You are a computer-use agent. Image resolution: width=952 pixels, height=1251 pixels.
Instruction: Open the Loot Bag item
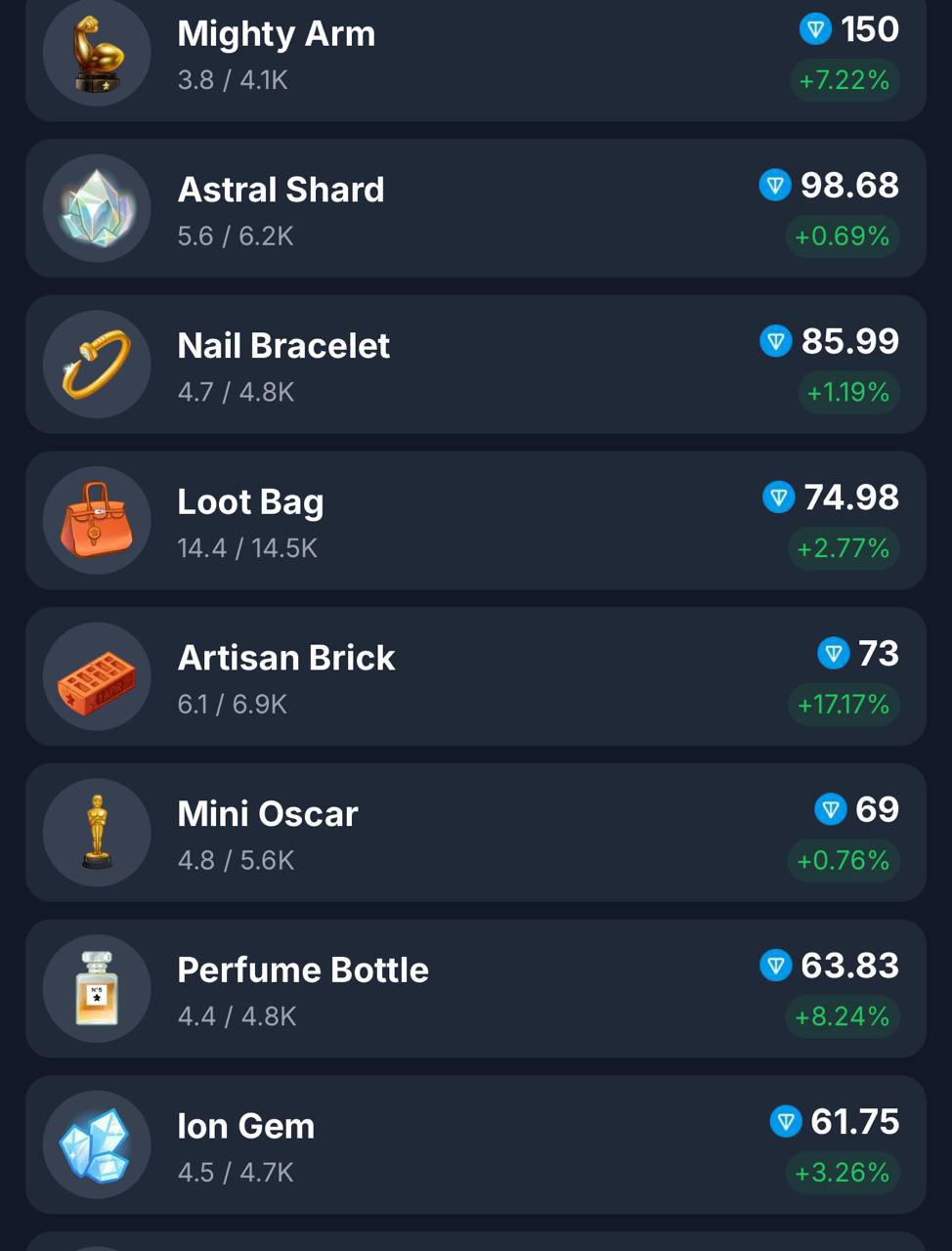point(475,521)
